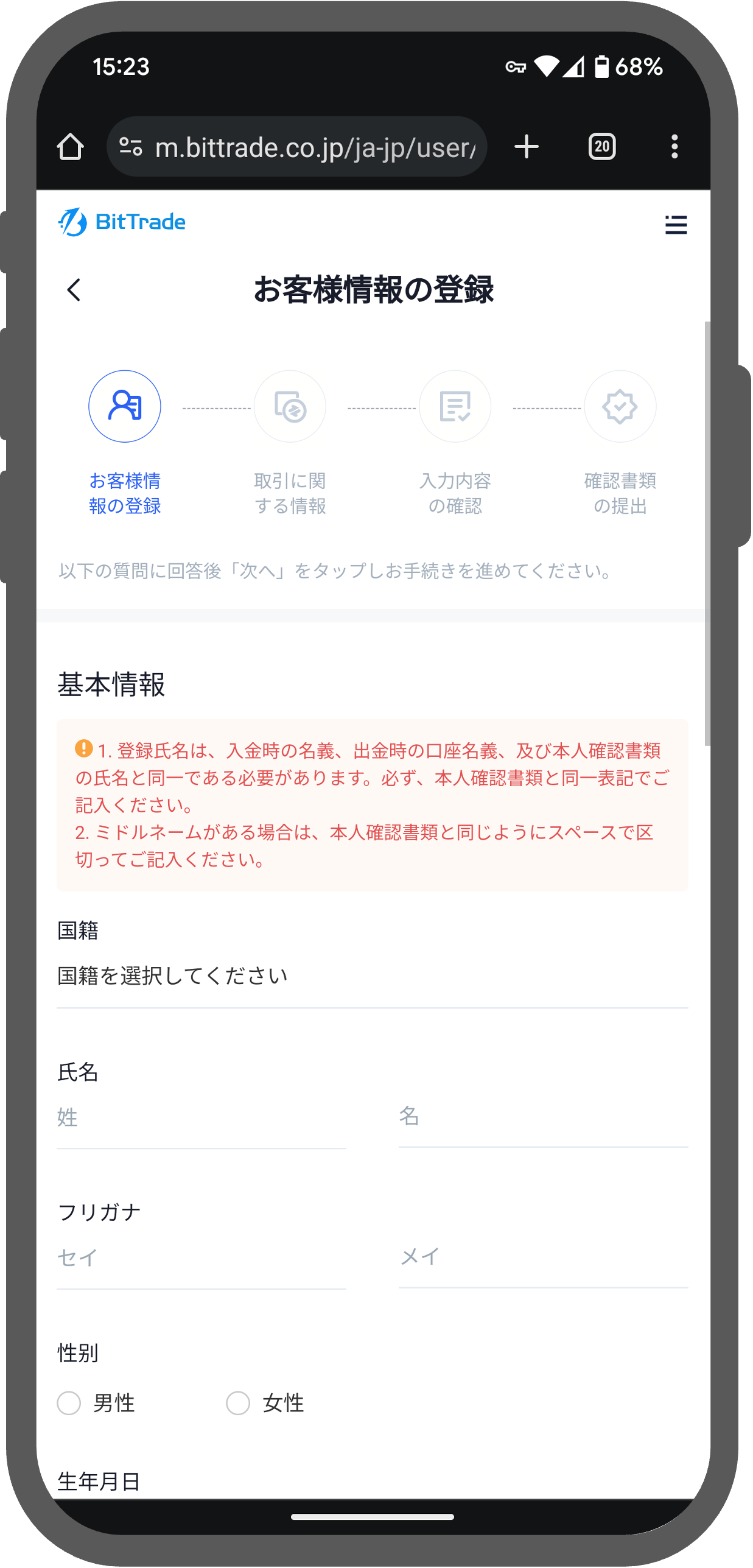Open the browser tab switcher
The width and height of the screenshot is (753, 1568).
[x=602, y=147]
